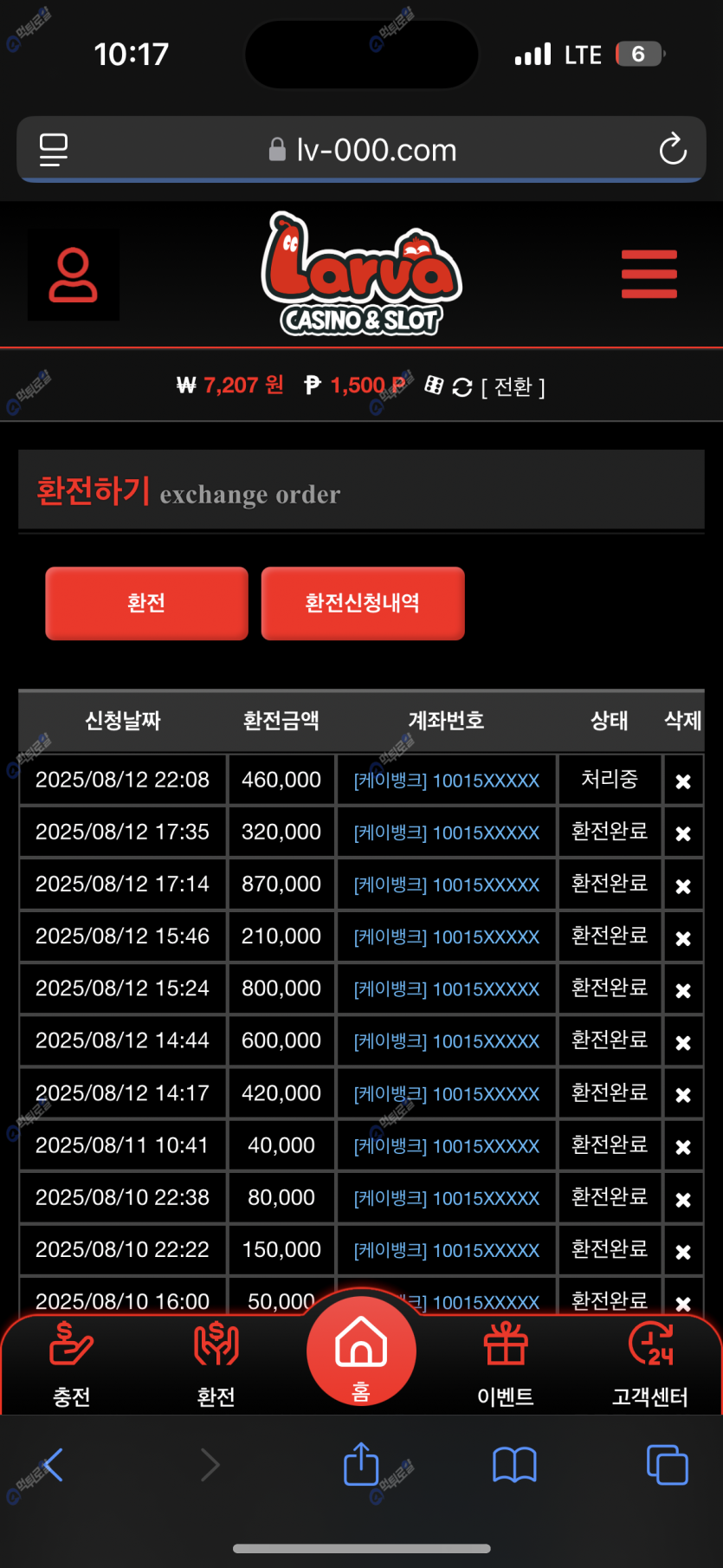The image size is (723, 1568).
Task: Open the hamburger menu
Action: coord(649,274)
